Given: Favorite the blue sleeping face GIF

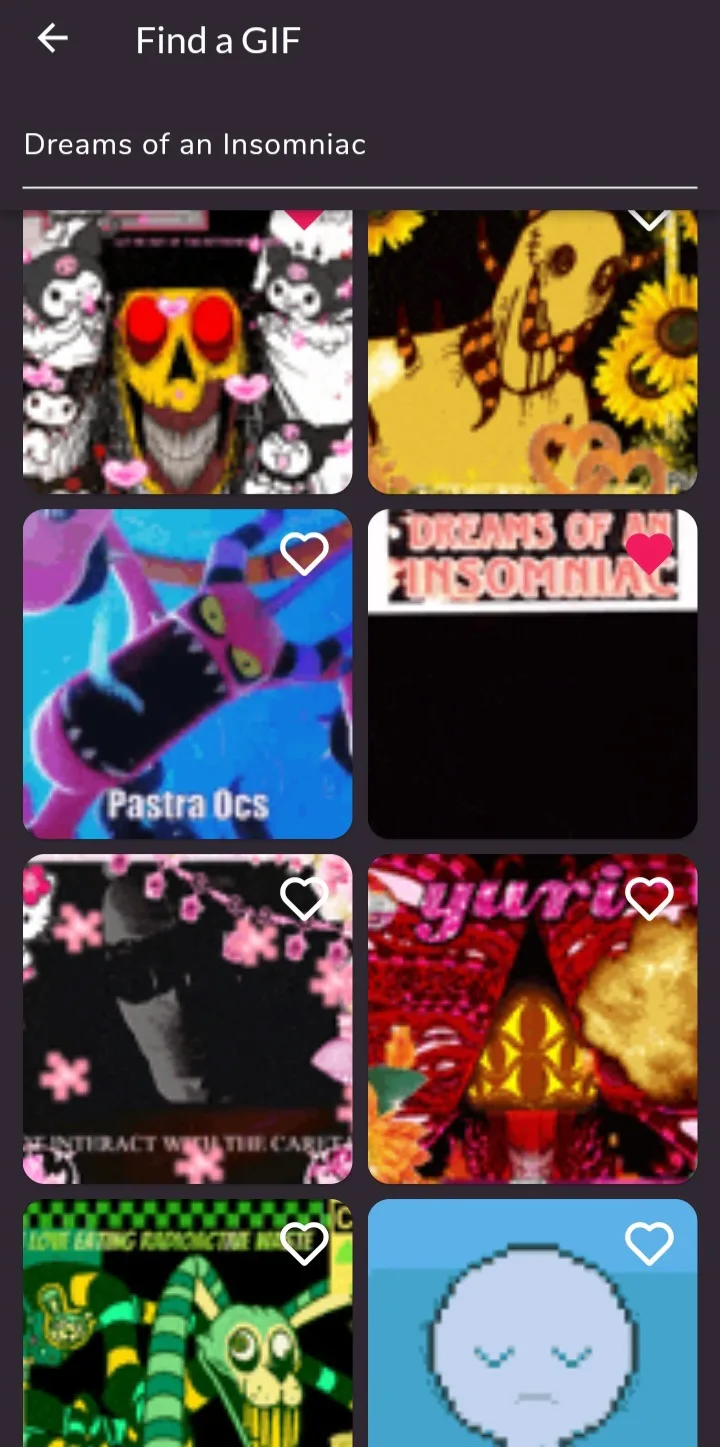Looking at the screenshot, I should click(649, 1243).
